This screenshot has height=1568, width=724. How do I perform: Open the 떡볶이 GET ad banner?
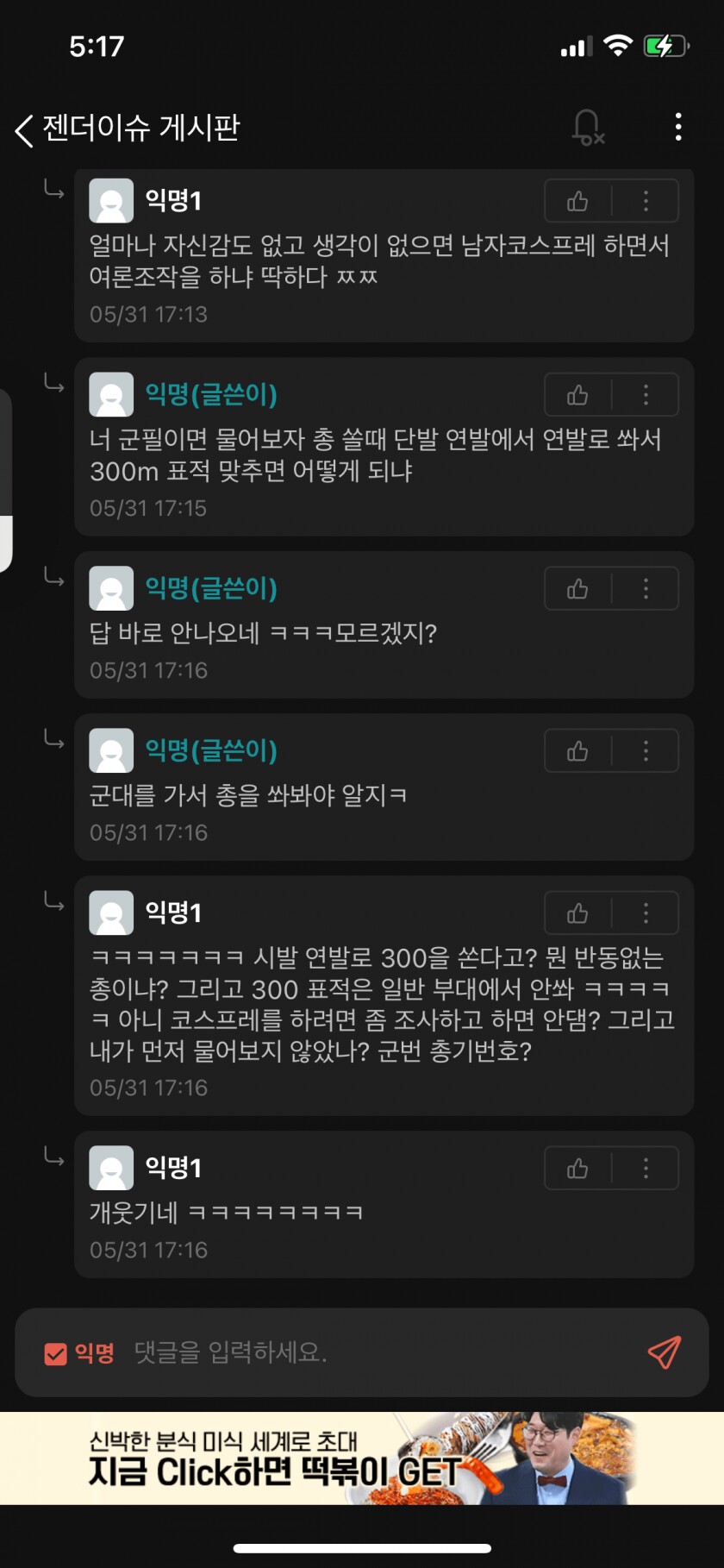(x=362, y=1458)
